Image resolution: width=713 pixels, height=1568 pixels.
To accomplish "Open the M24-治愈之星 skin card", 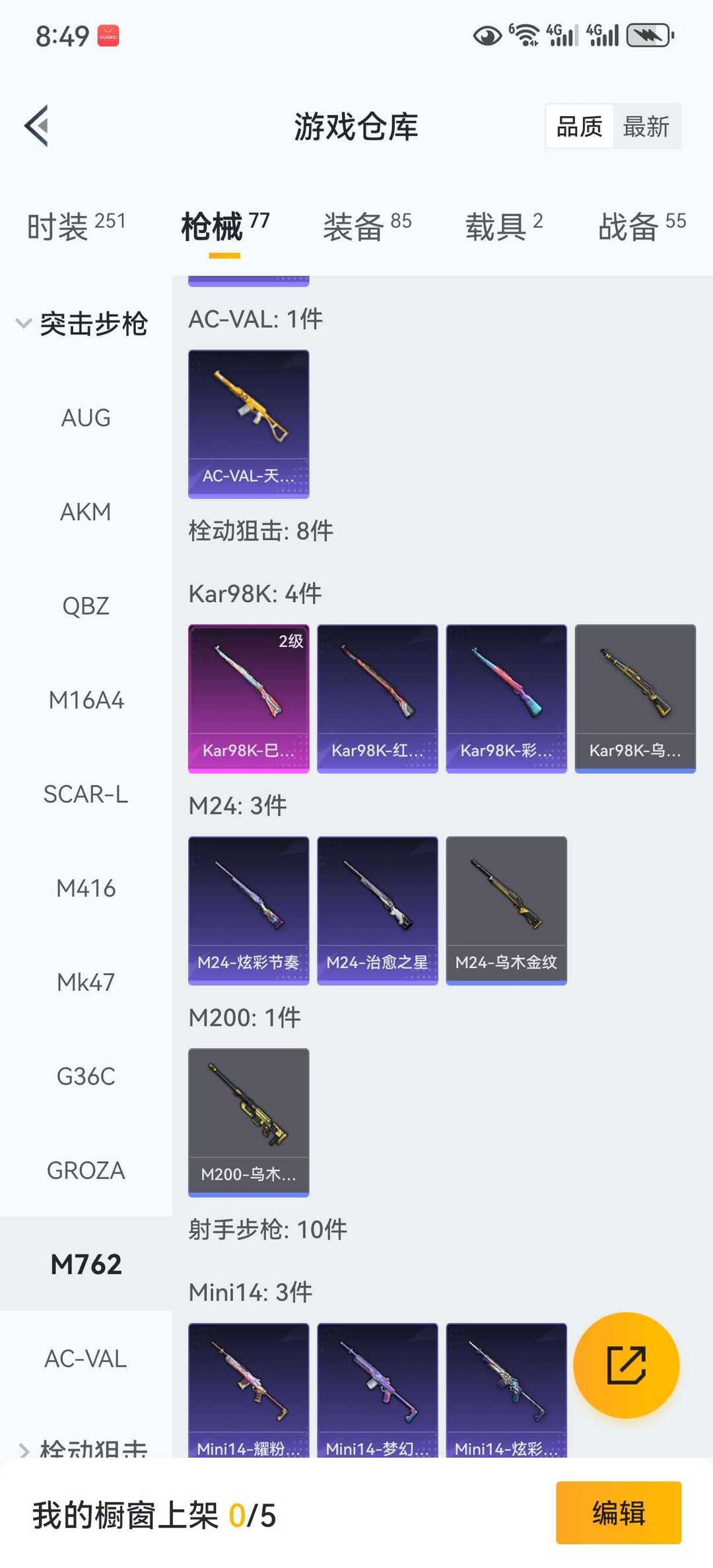I will [x=378, y=910].
